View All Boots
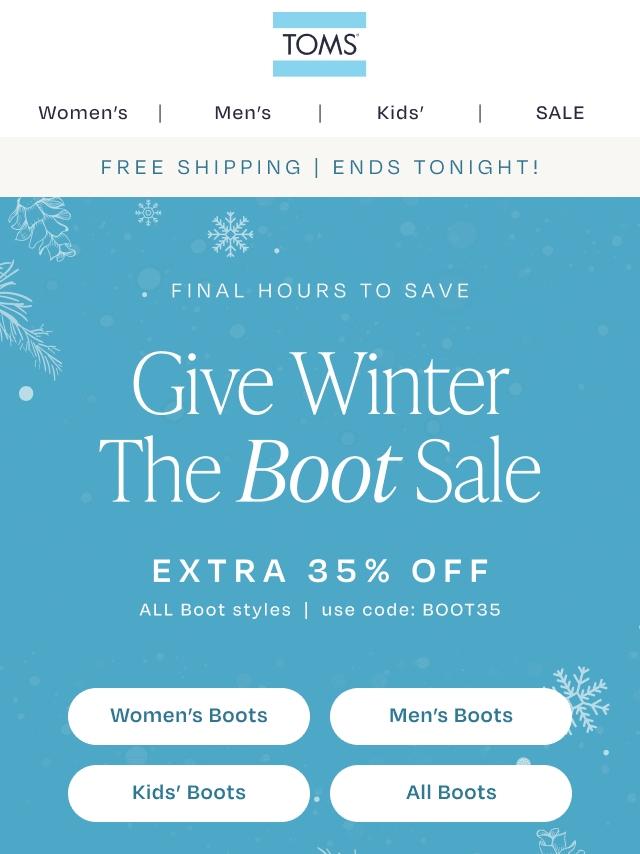Screen dimensions: 640x854 (451, 793)
